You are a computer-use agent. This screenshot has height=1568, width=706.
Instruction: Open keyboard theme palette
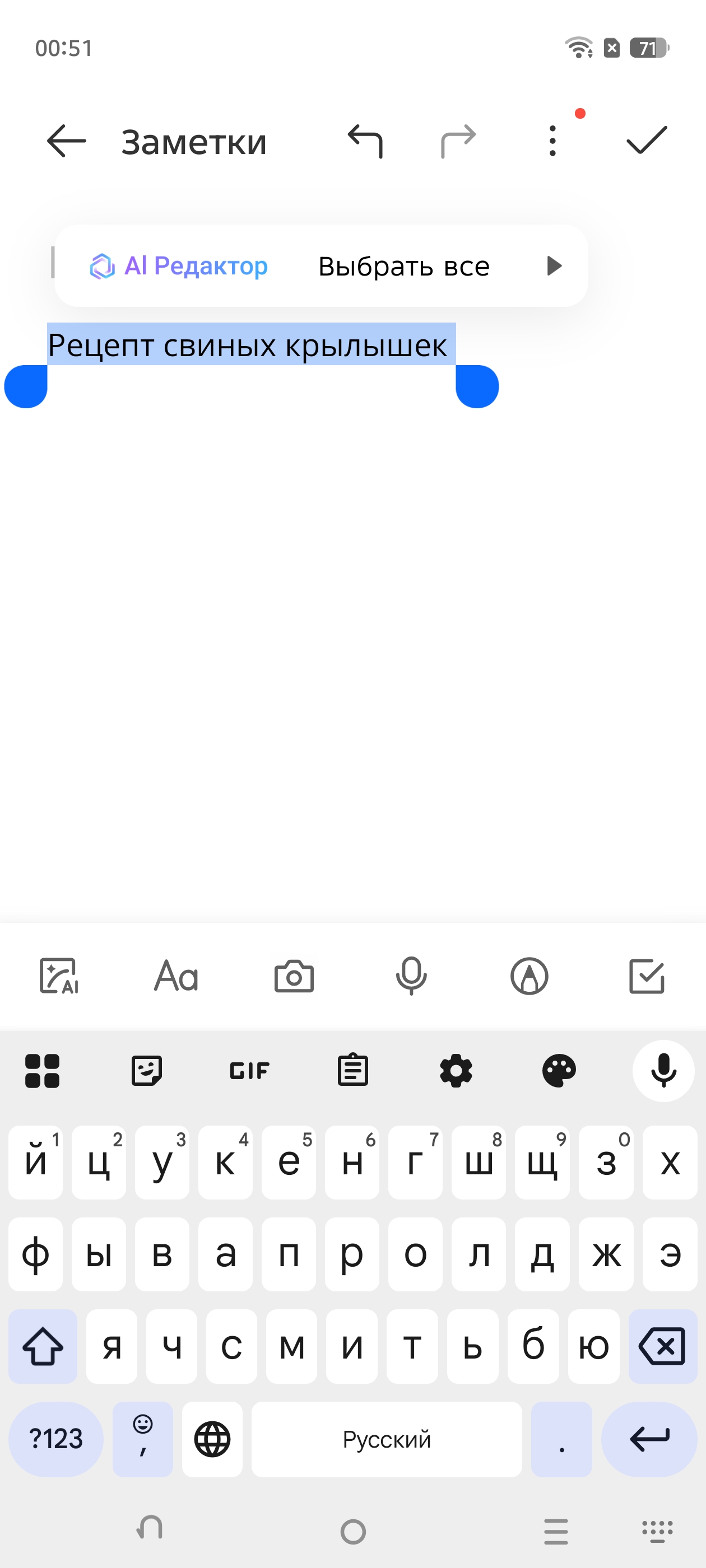(x=559, y=1071)
